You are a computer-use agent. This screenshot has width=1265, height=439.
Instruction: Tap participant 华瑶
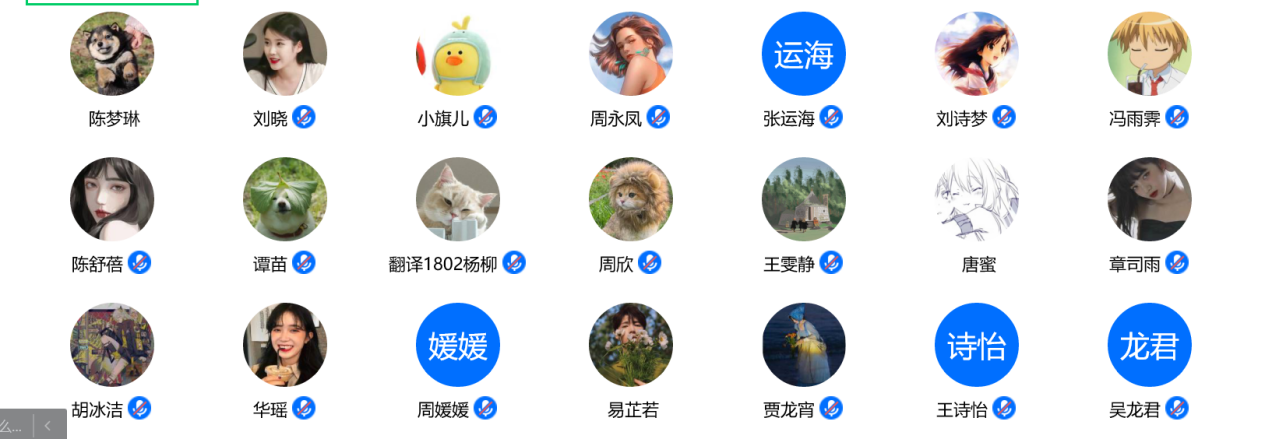coord(285,345)
